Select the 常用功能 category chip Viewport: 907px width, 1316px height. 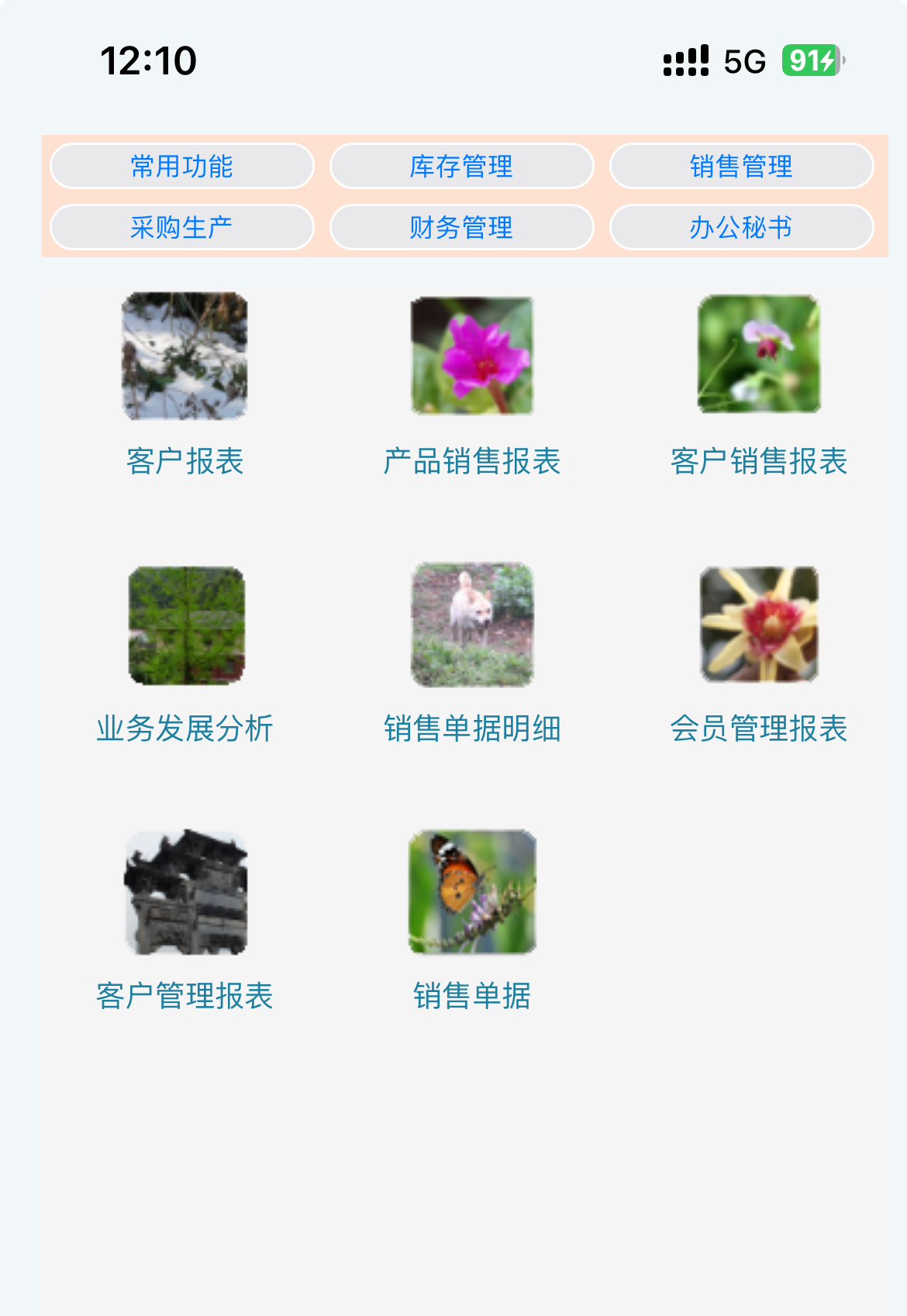[x=181, y=166]
